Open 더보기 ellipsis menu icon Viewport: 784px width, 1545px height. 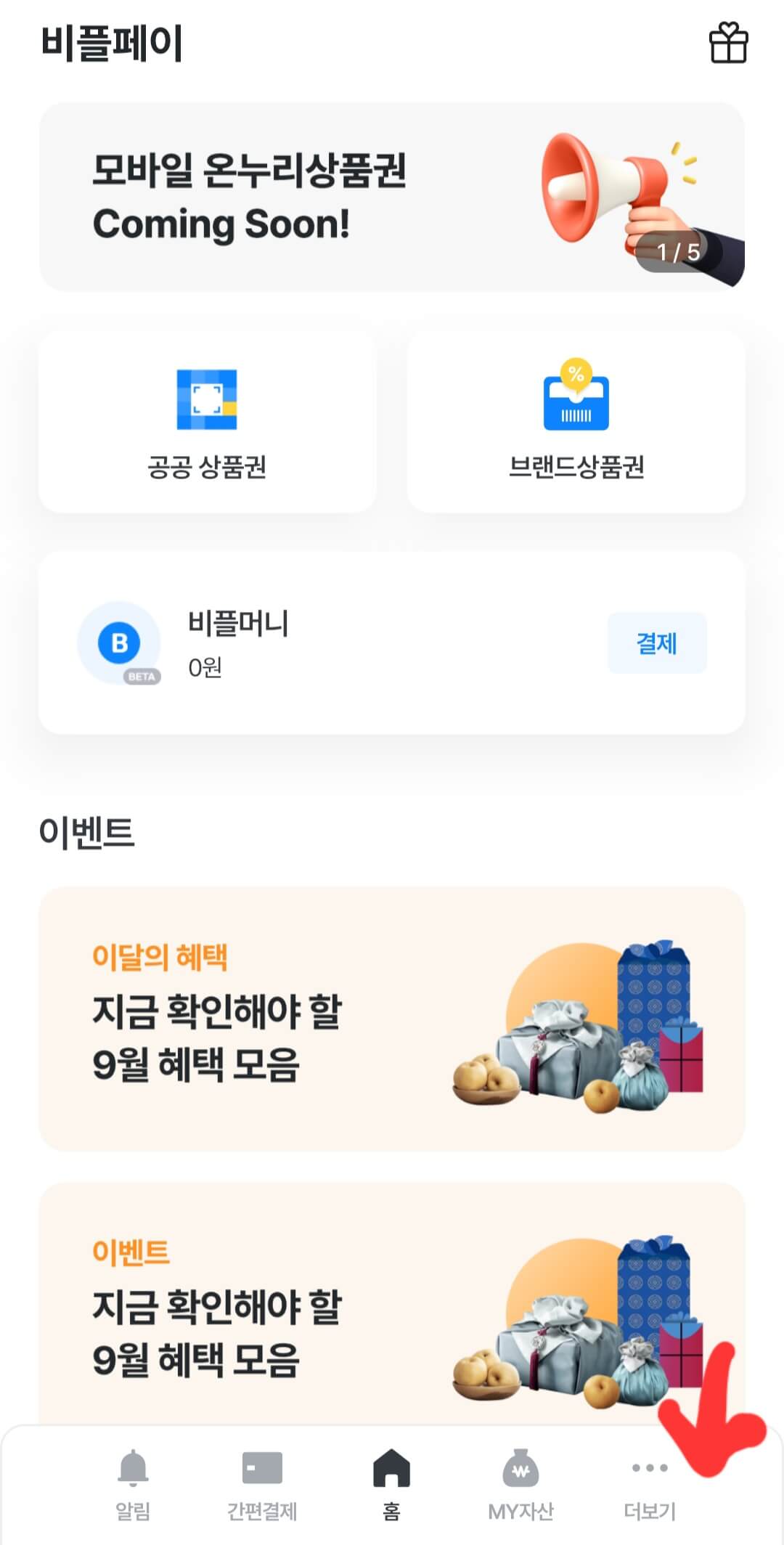[650, 1466]
